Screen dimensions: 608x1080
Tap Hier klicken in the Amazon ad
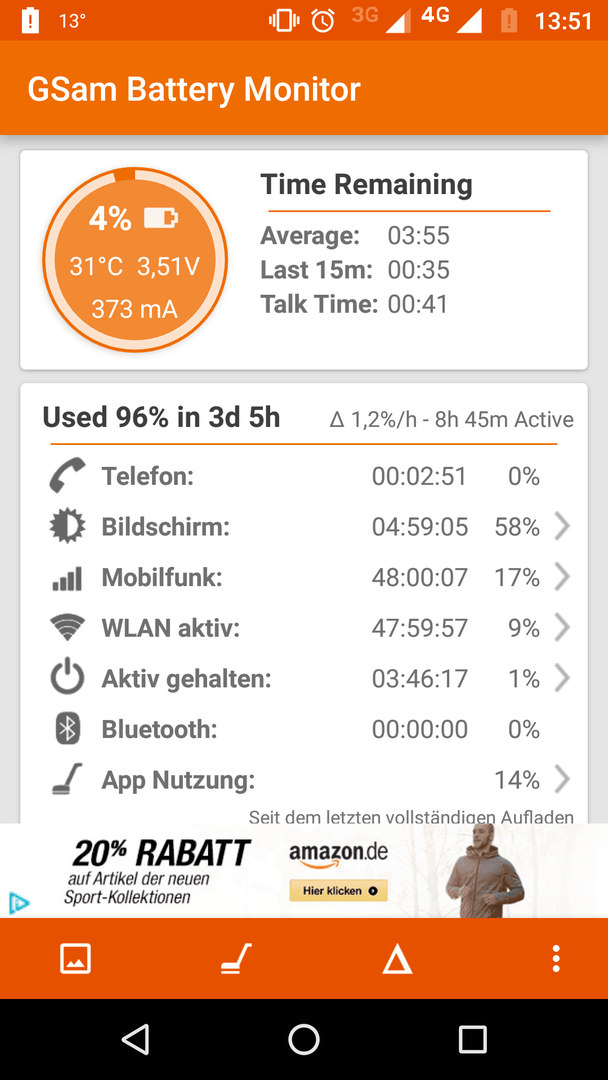pyautogui.click(x=338, y=890)
